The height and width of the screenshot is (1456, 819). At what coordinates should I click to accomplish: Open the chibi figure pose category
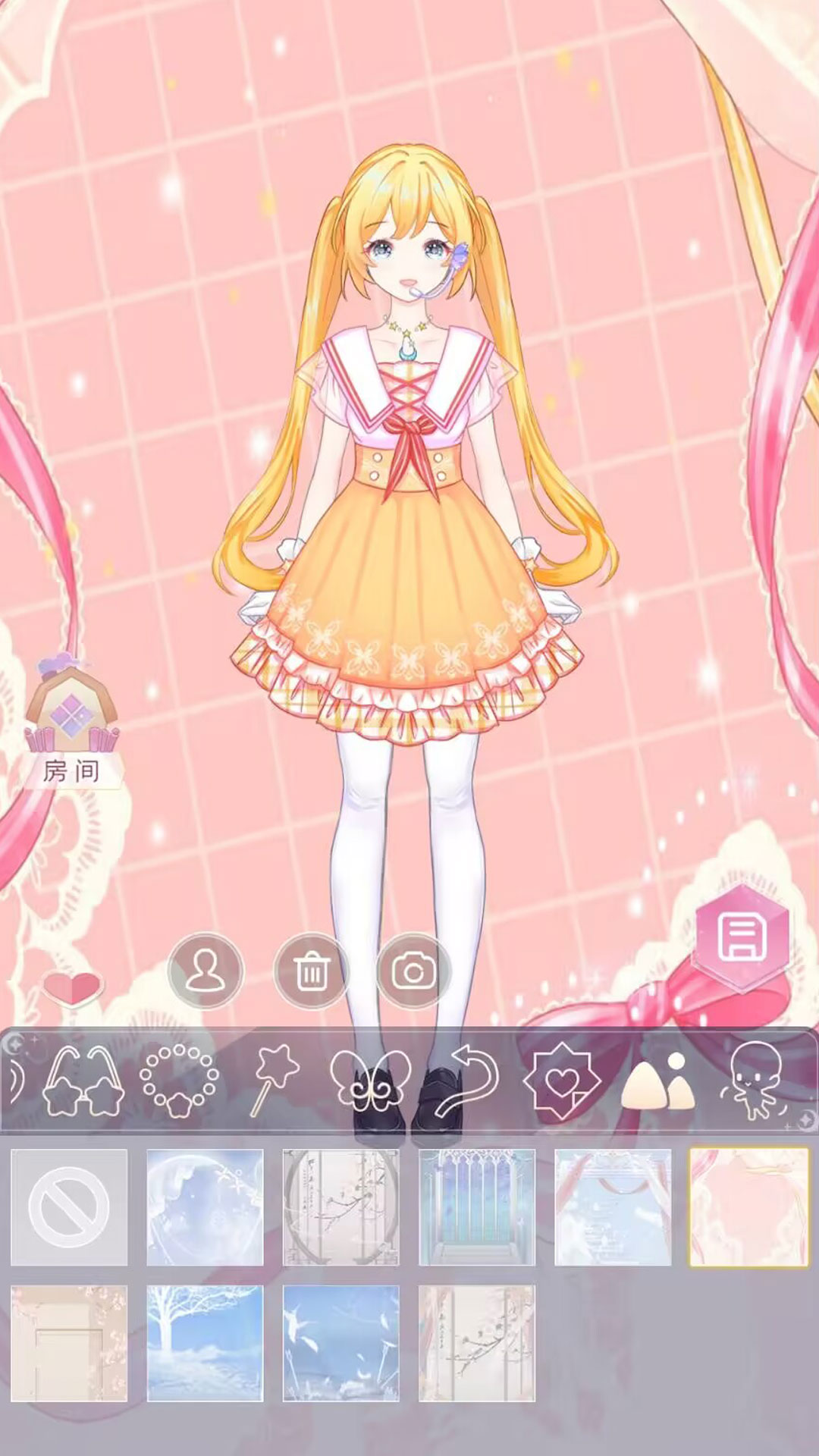752,1080
